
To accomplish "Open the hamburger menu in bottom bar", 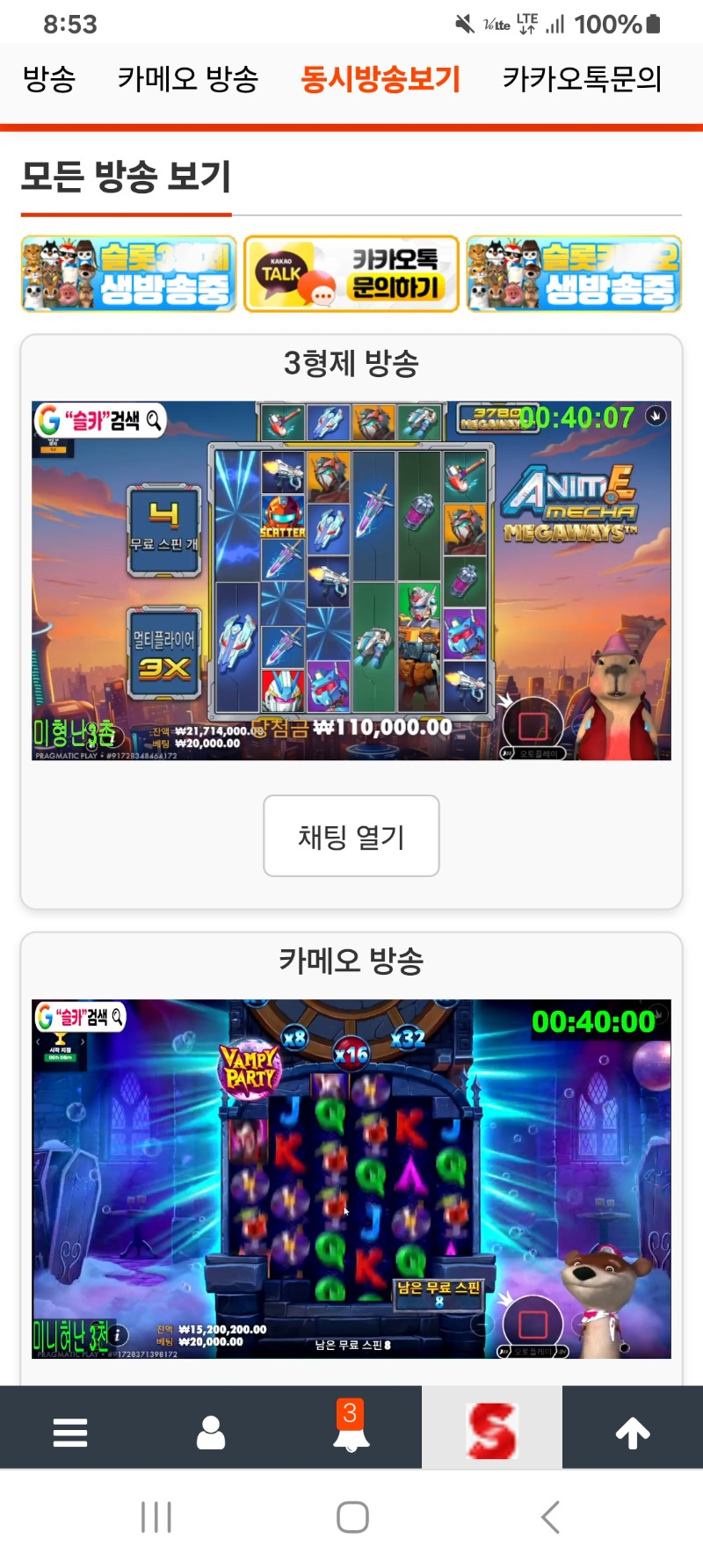I will coord(70,1432).
